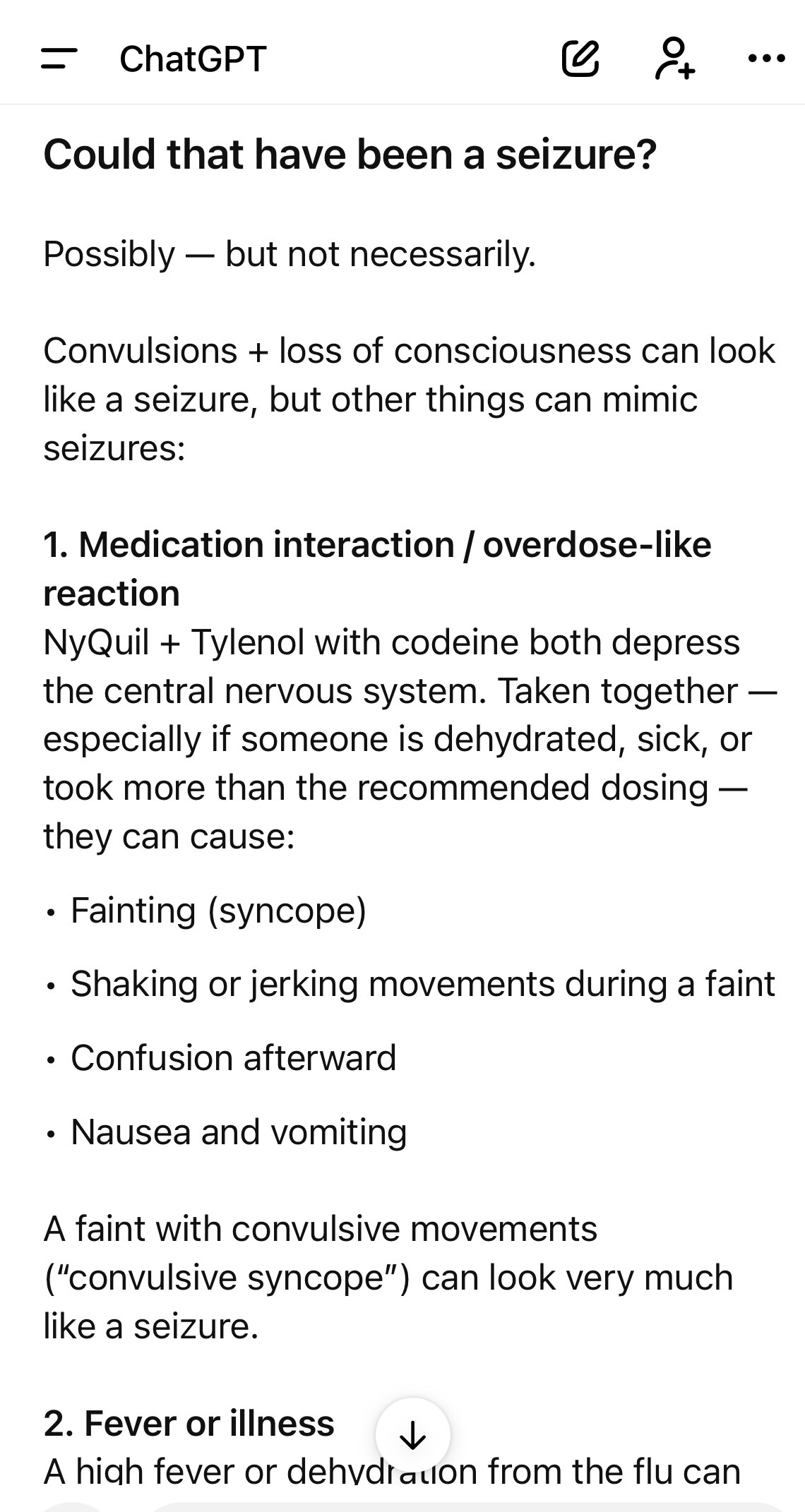Screen dimensions: 805x1512
Task: Jump to bottom with the down arrow
Action: [413, 1434]
